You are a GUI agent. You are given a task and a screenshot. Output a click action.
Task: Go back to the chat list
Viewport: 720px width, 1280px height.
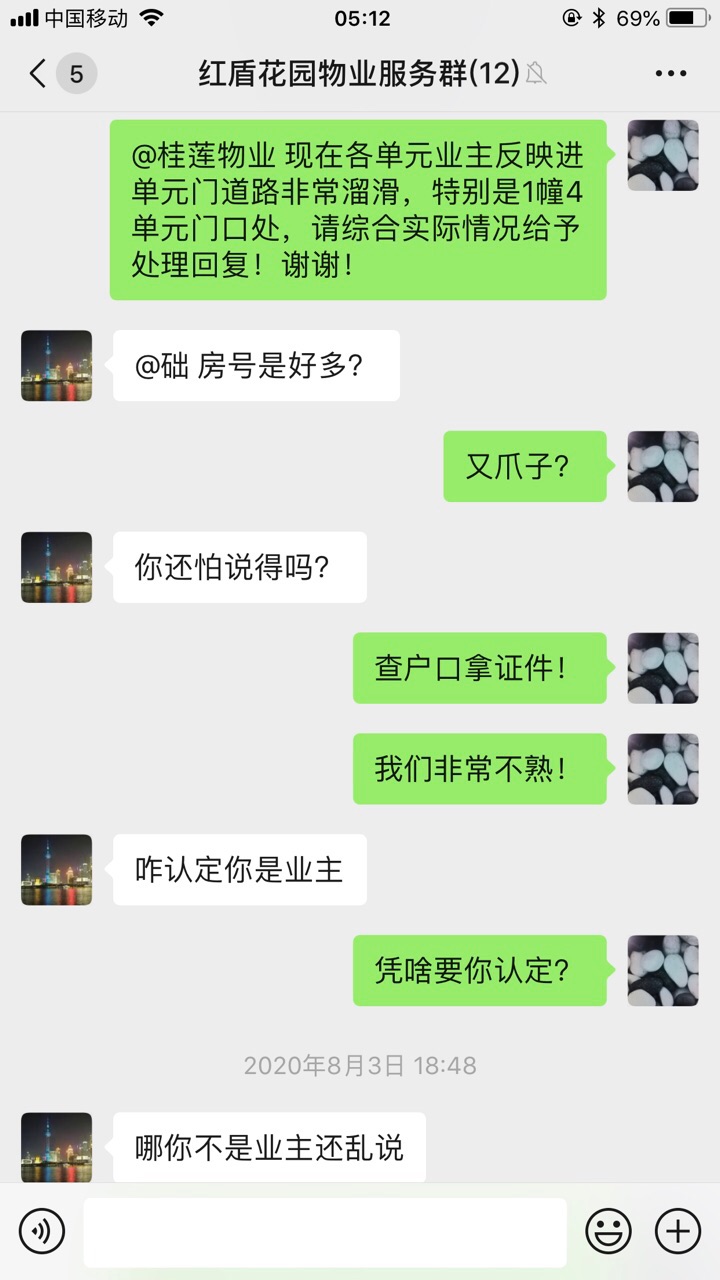tap(40, 74)
